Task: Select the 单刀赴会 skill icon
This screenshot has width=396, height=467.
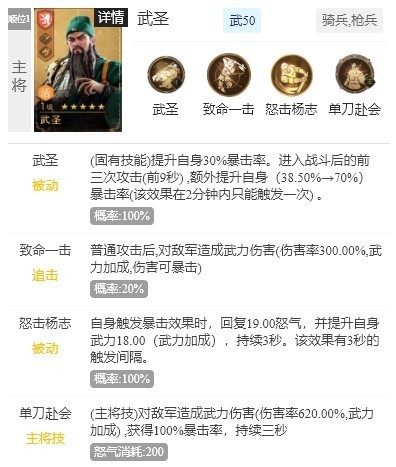Action: point(355,74)
